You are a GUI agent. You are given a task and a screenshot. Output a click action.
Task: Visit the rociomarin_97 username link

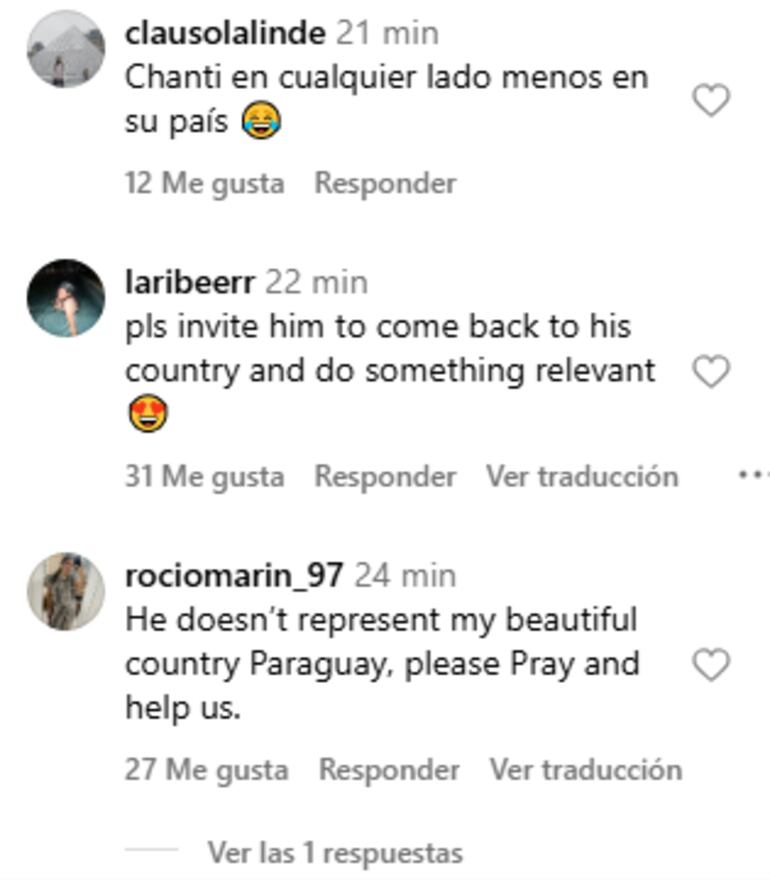click(234, 575)
